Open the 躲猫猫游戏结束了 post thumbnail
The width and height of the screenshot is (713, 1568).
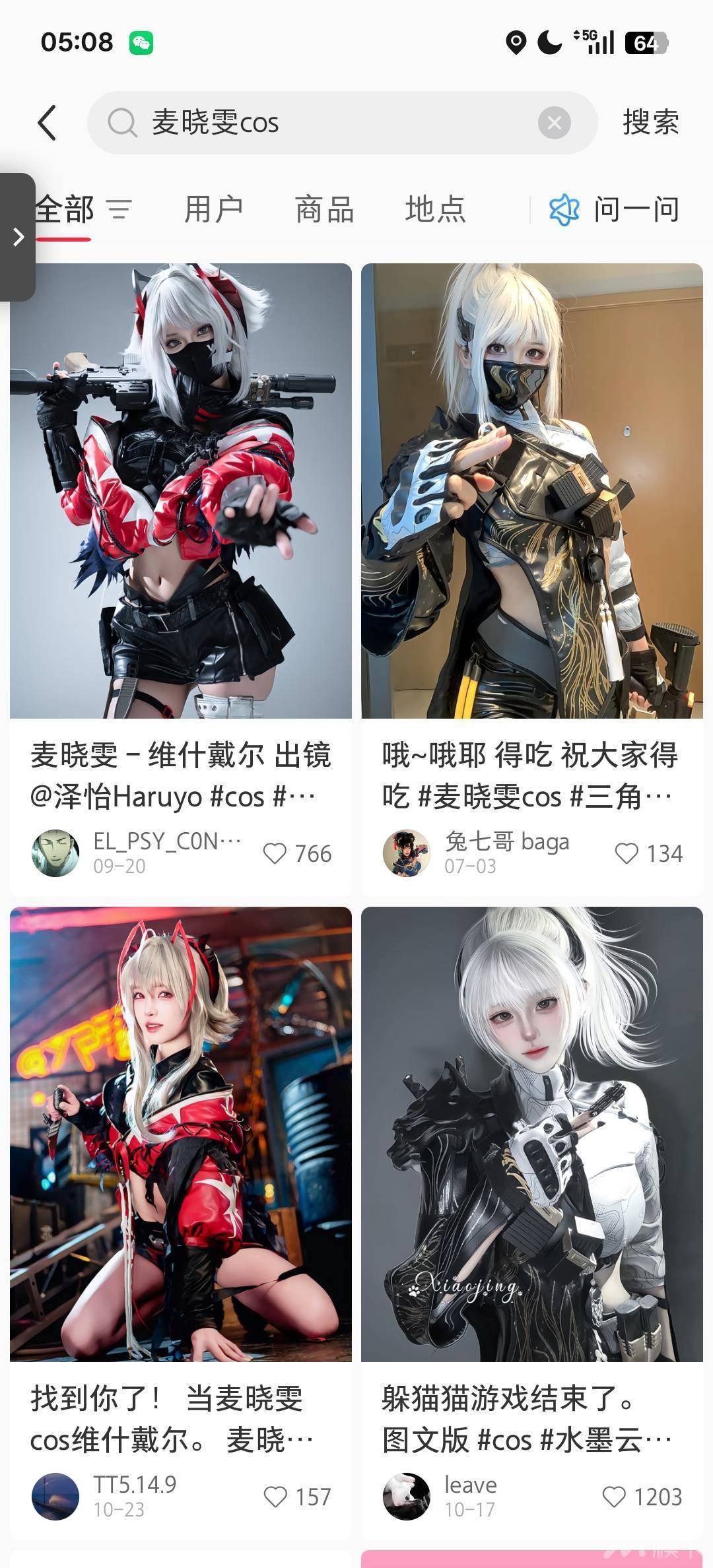(x=532, y=1135)
